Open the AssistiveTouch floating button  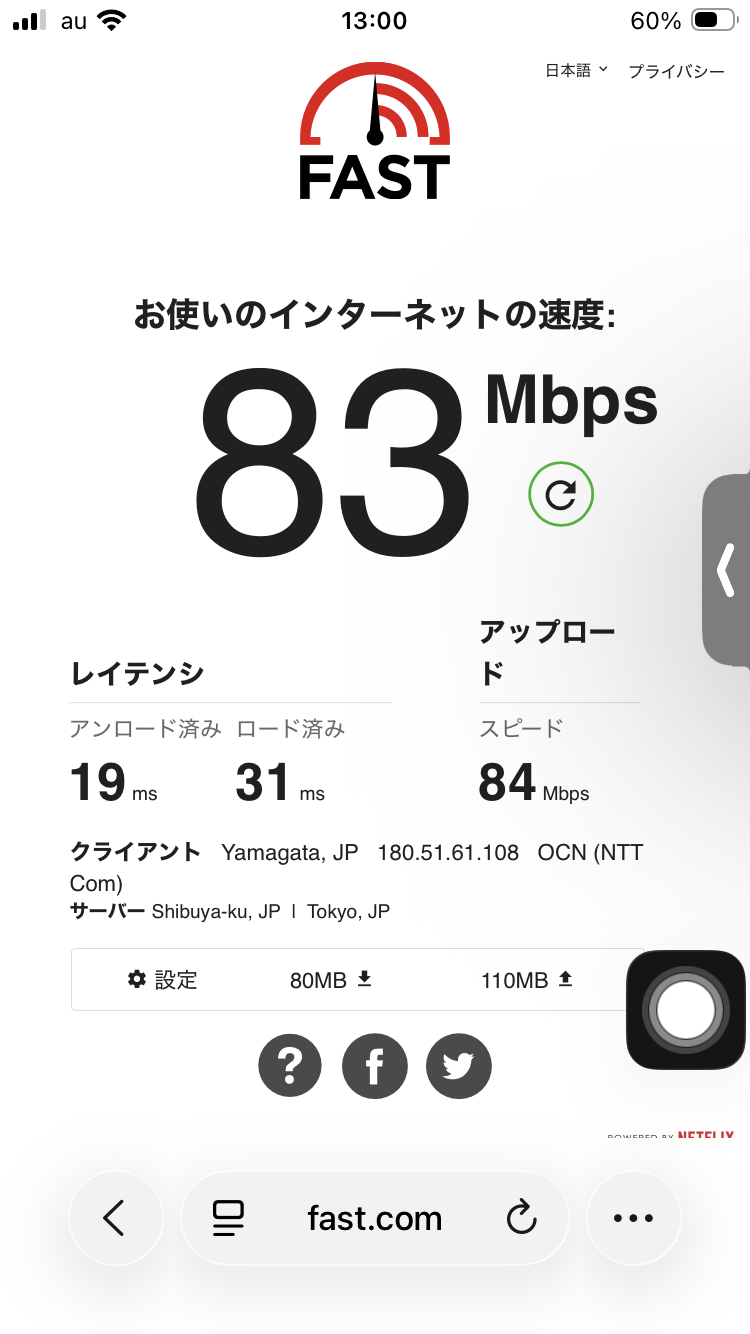(x=686, y=1010)
